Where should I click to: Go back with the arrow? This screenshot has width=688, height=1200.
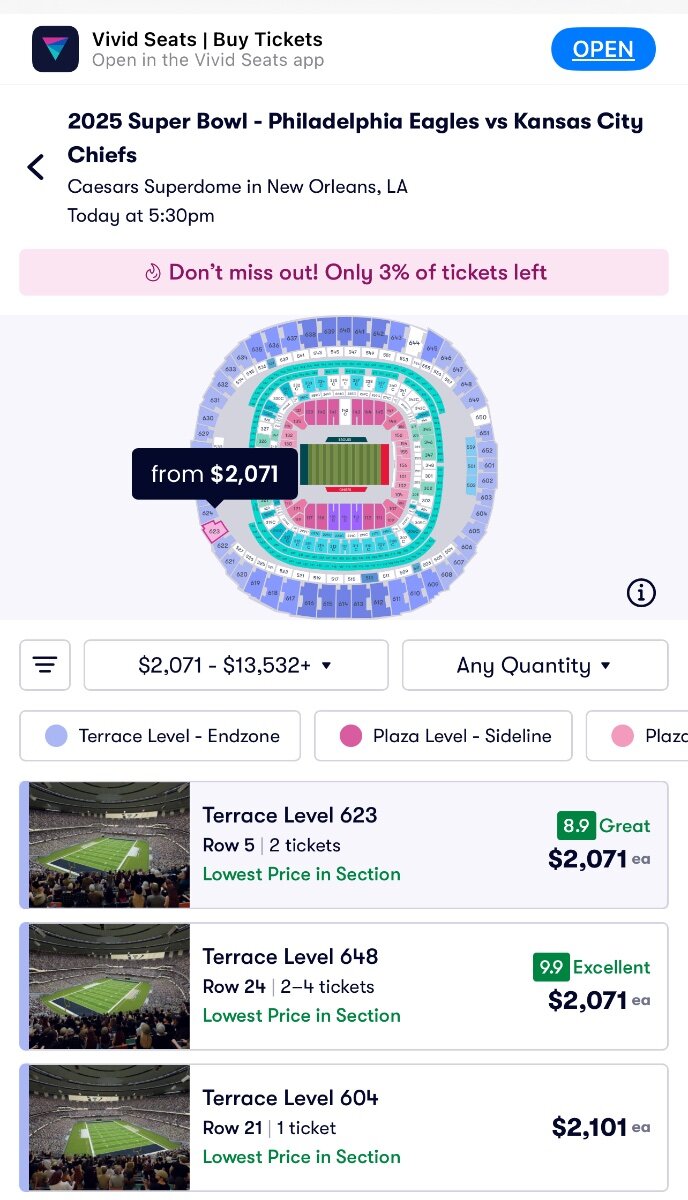click(36, 167)
